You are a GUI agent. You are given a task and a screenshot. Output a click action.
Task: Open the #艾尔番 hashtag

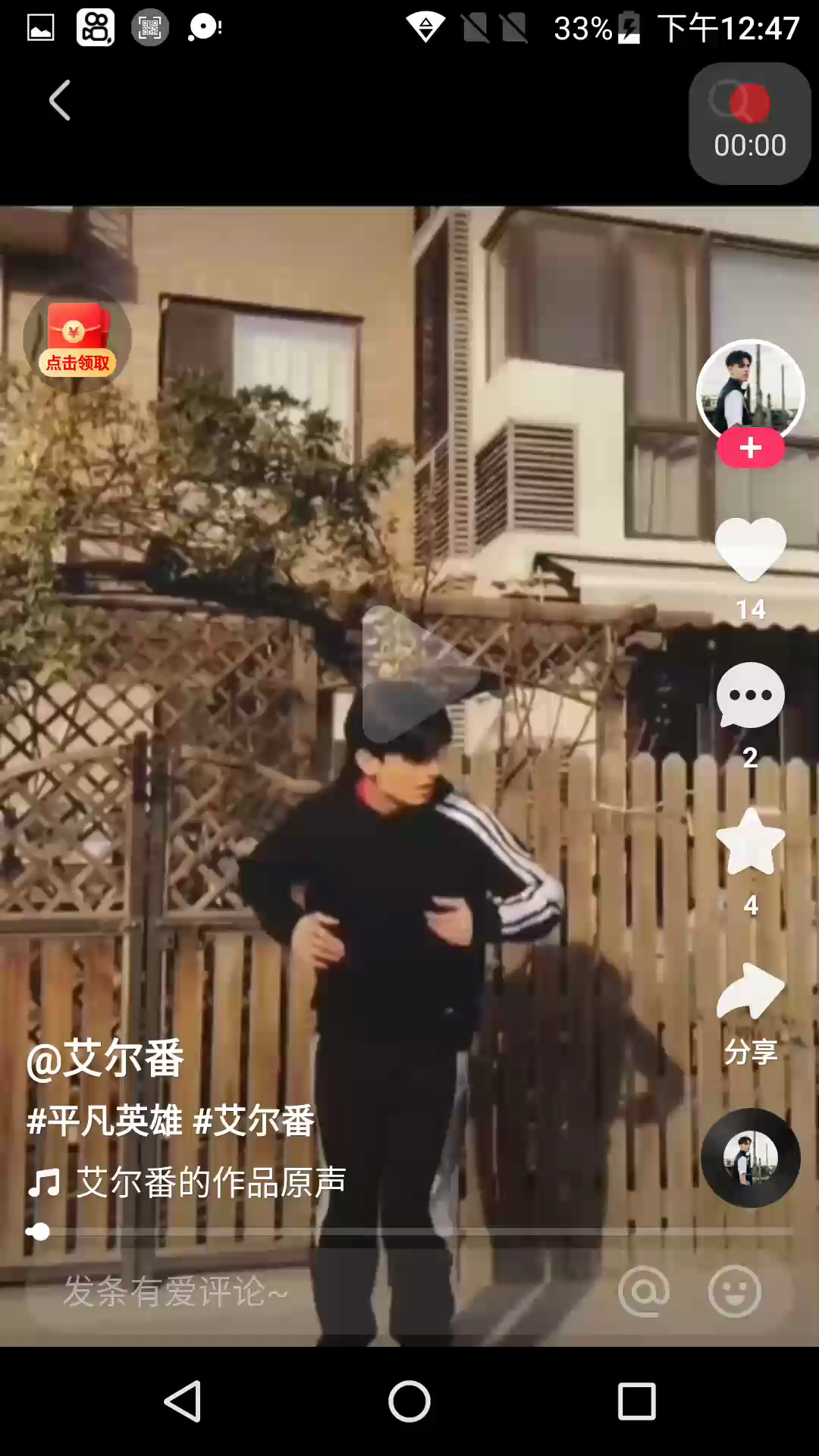coord(254,1121)
